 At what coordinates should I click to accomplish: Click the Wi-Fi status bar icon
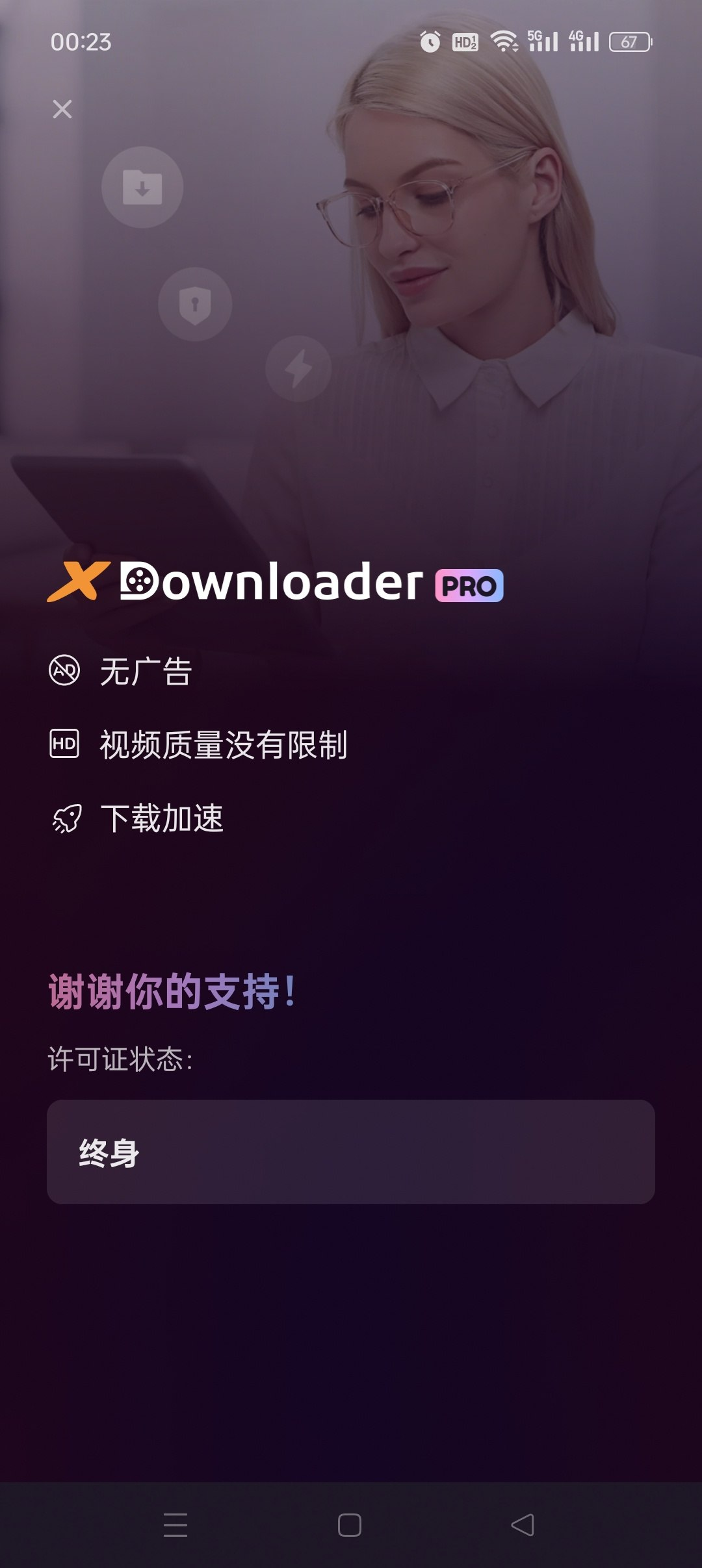coord(505,41)
